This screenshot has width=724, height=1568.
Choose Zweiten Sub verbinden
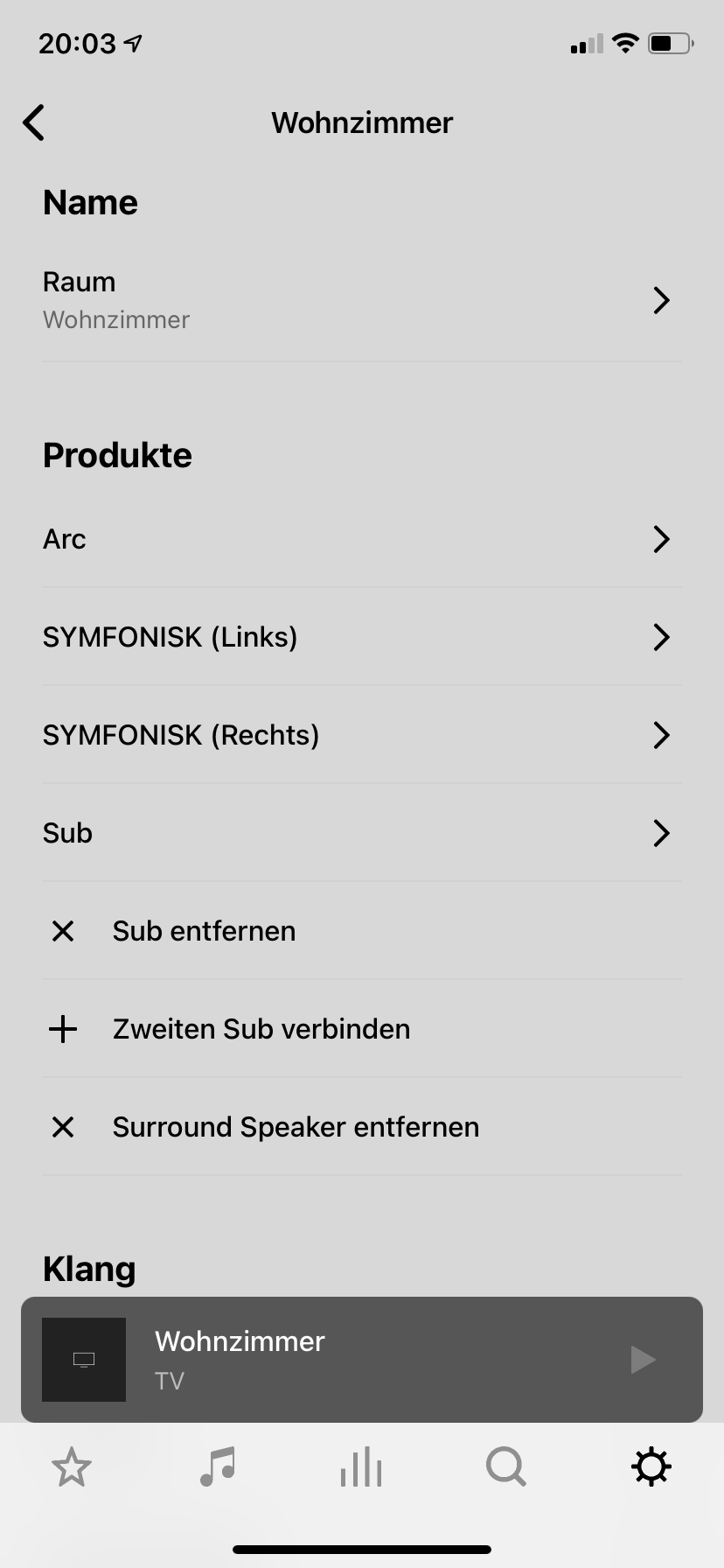tap(362, 1029)
